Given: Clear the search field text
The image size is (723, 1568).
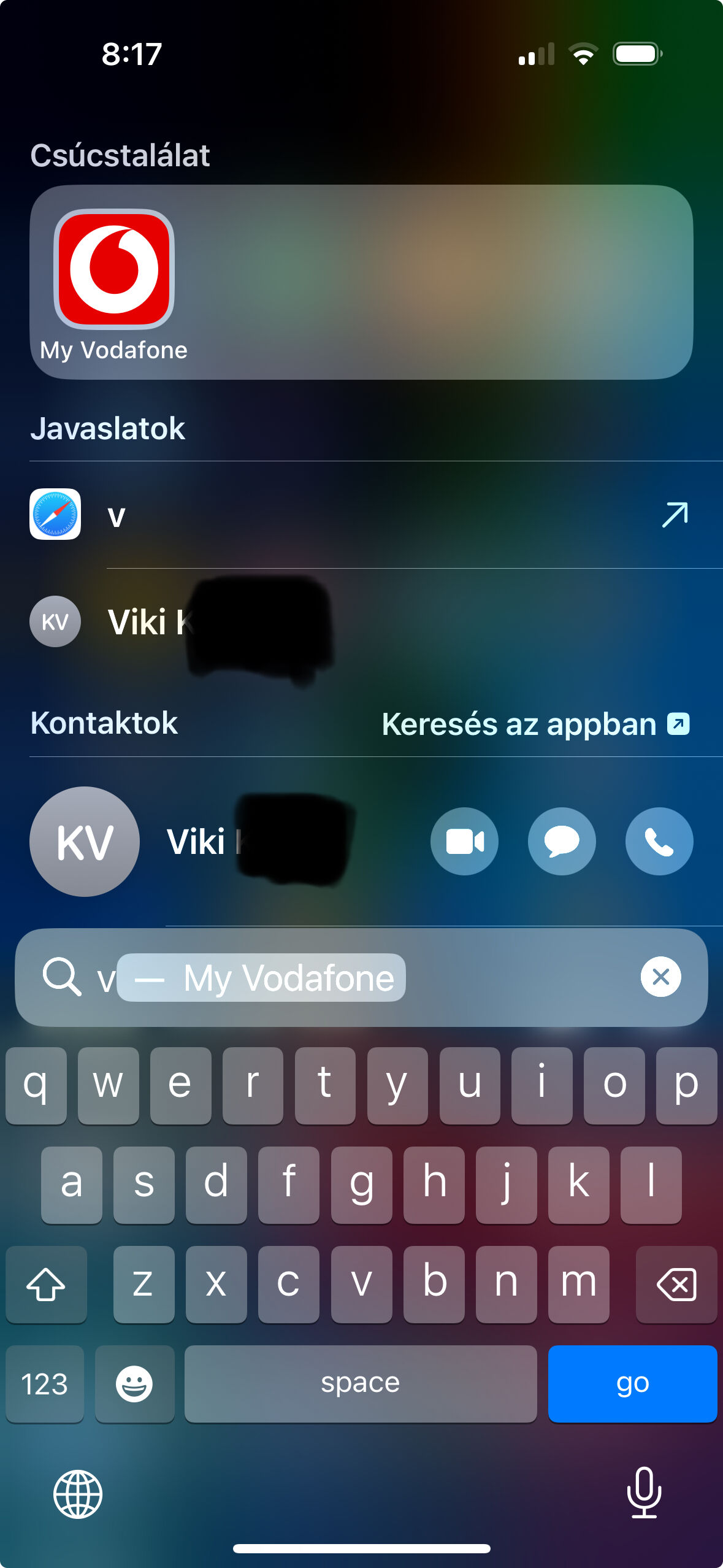Looking at the screenshot, I should 660,977.
